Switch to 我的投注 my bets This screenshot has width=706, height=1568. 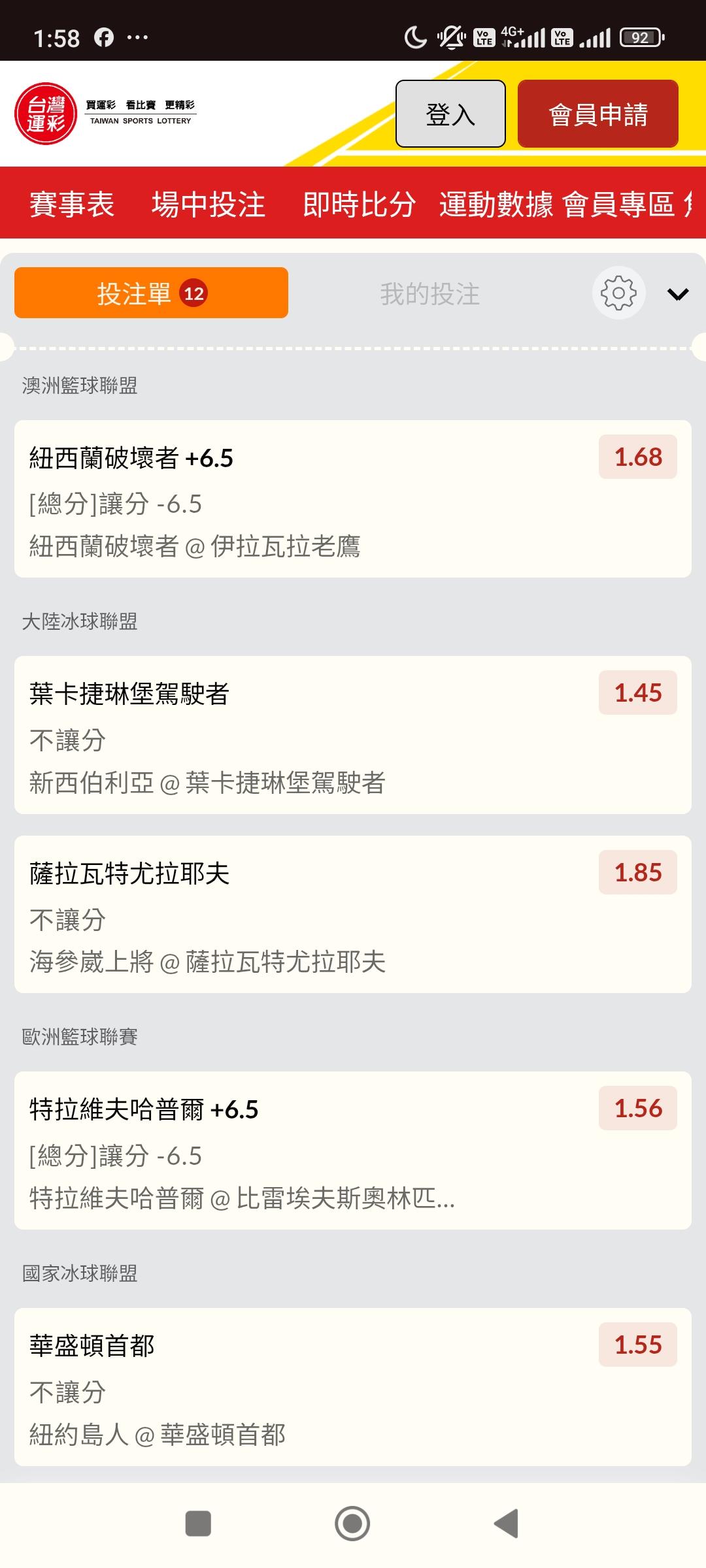coord(429,293)
